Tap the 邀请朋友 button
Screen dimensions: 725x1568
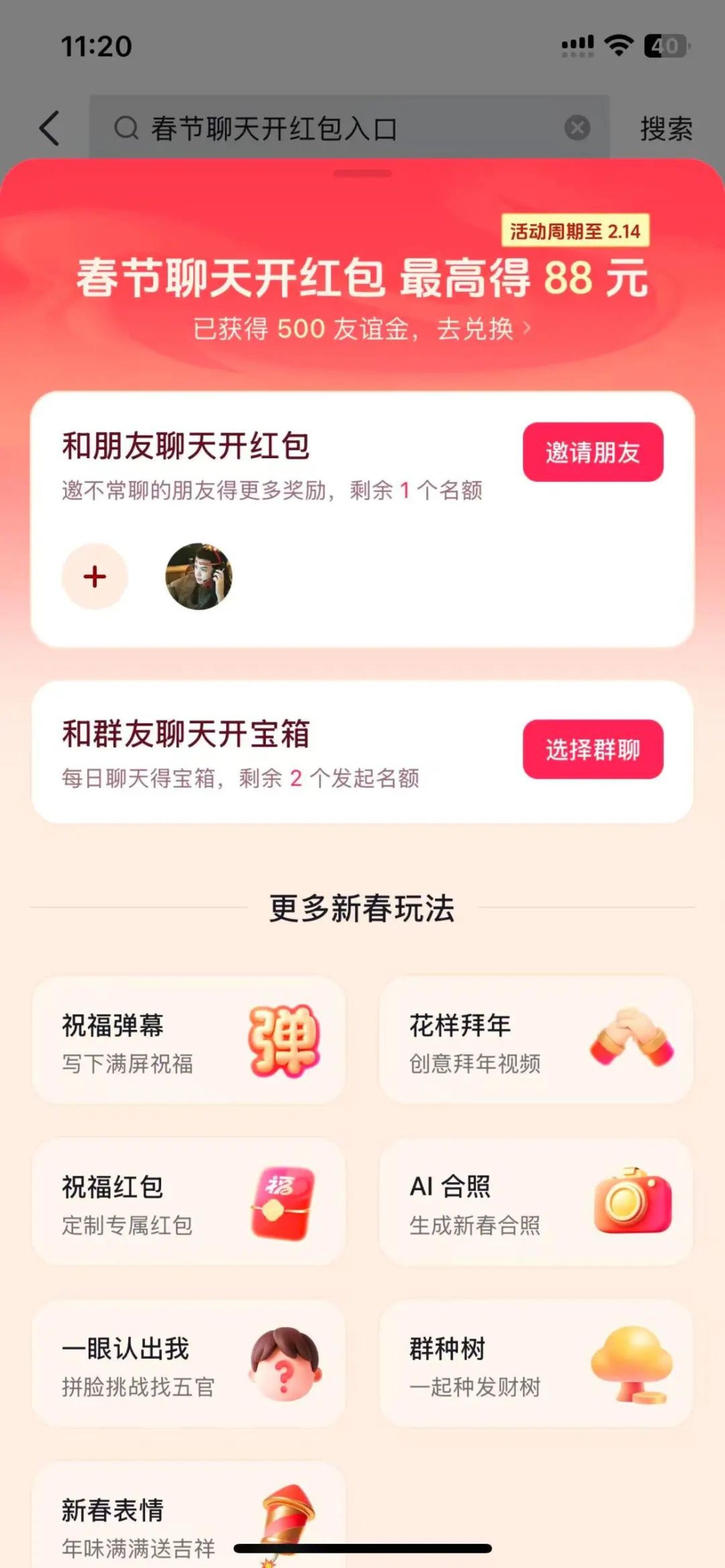(x=593, y=452)
